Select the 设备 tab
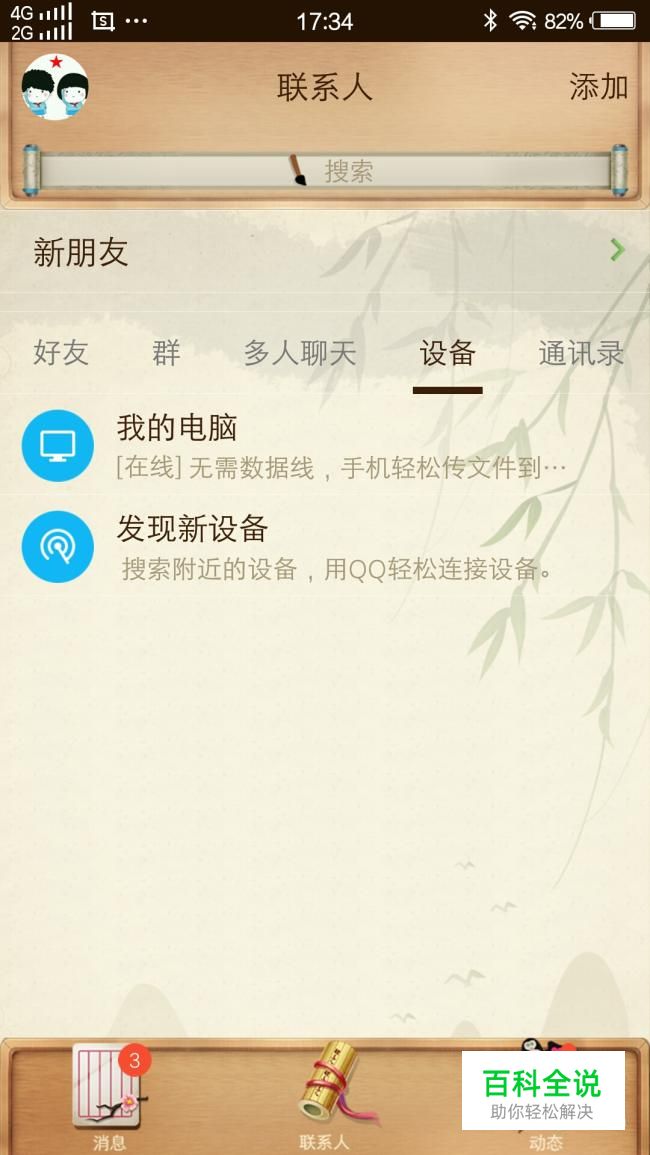Screen dimensions: 650x1155 coord(447,353)
